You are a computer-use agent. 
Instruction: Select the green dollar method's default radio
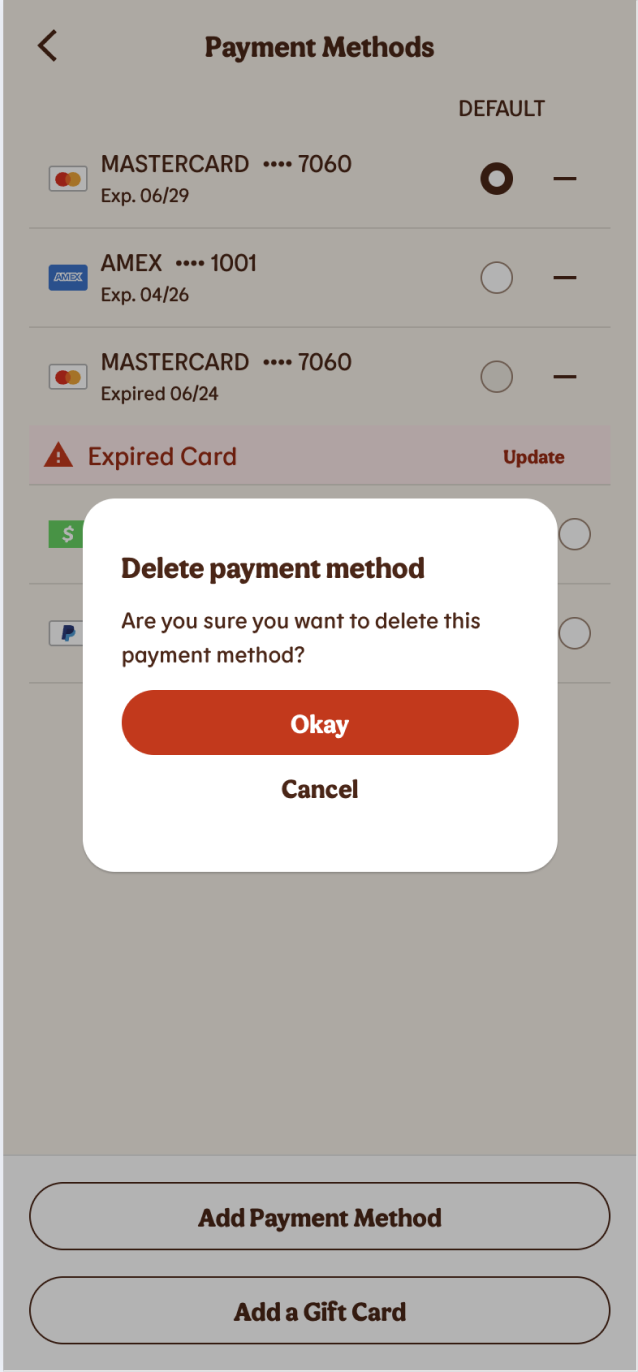click(x=575, y=535)
